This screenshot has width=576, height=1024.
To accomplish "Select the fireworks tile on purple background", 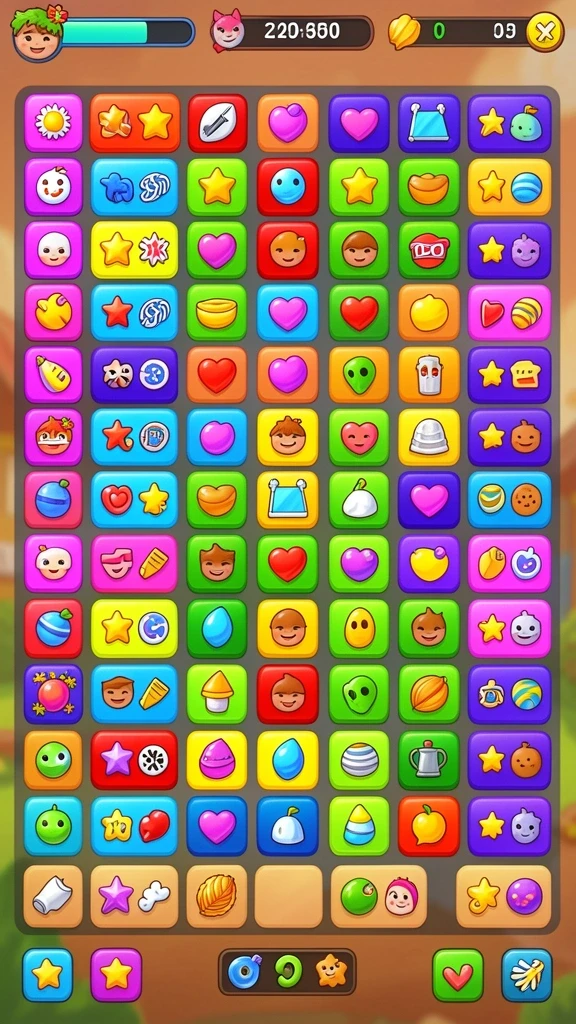I will [x=54, y=694].
